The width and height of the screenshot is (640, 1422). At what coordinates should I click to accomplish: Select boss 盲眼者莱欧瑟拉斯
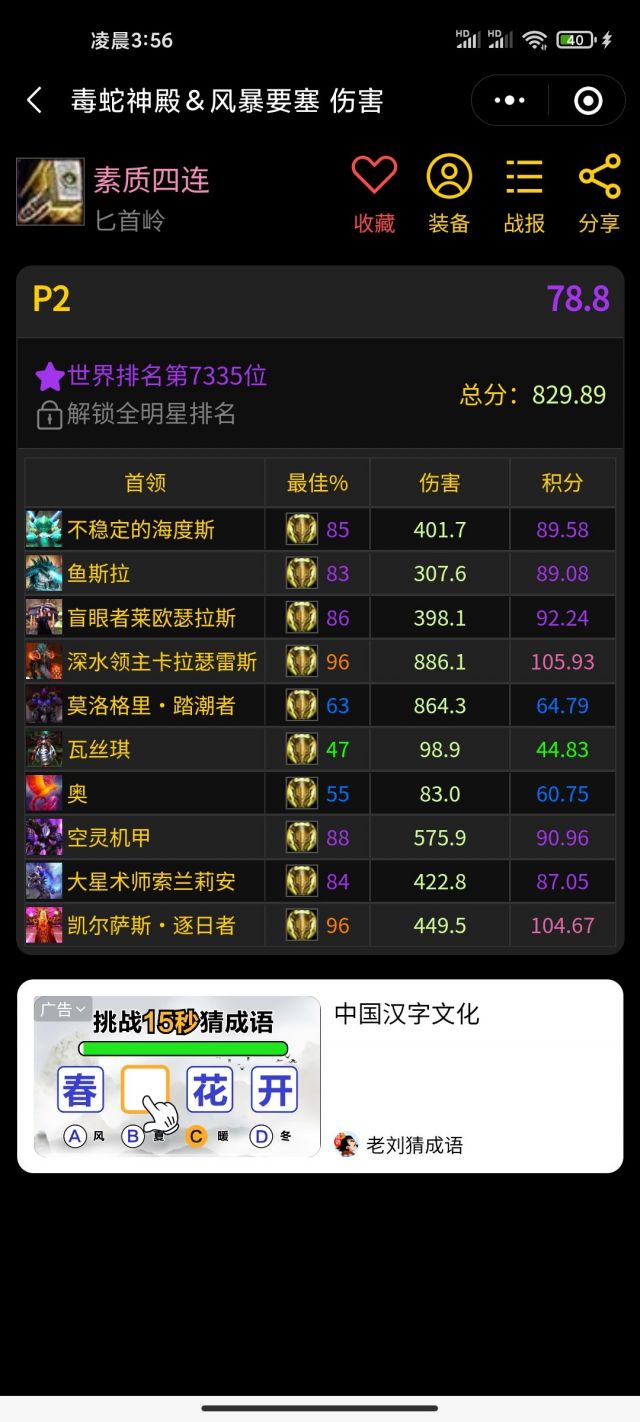[151, 618]
